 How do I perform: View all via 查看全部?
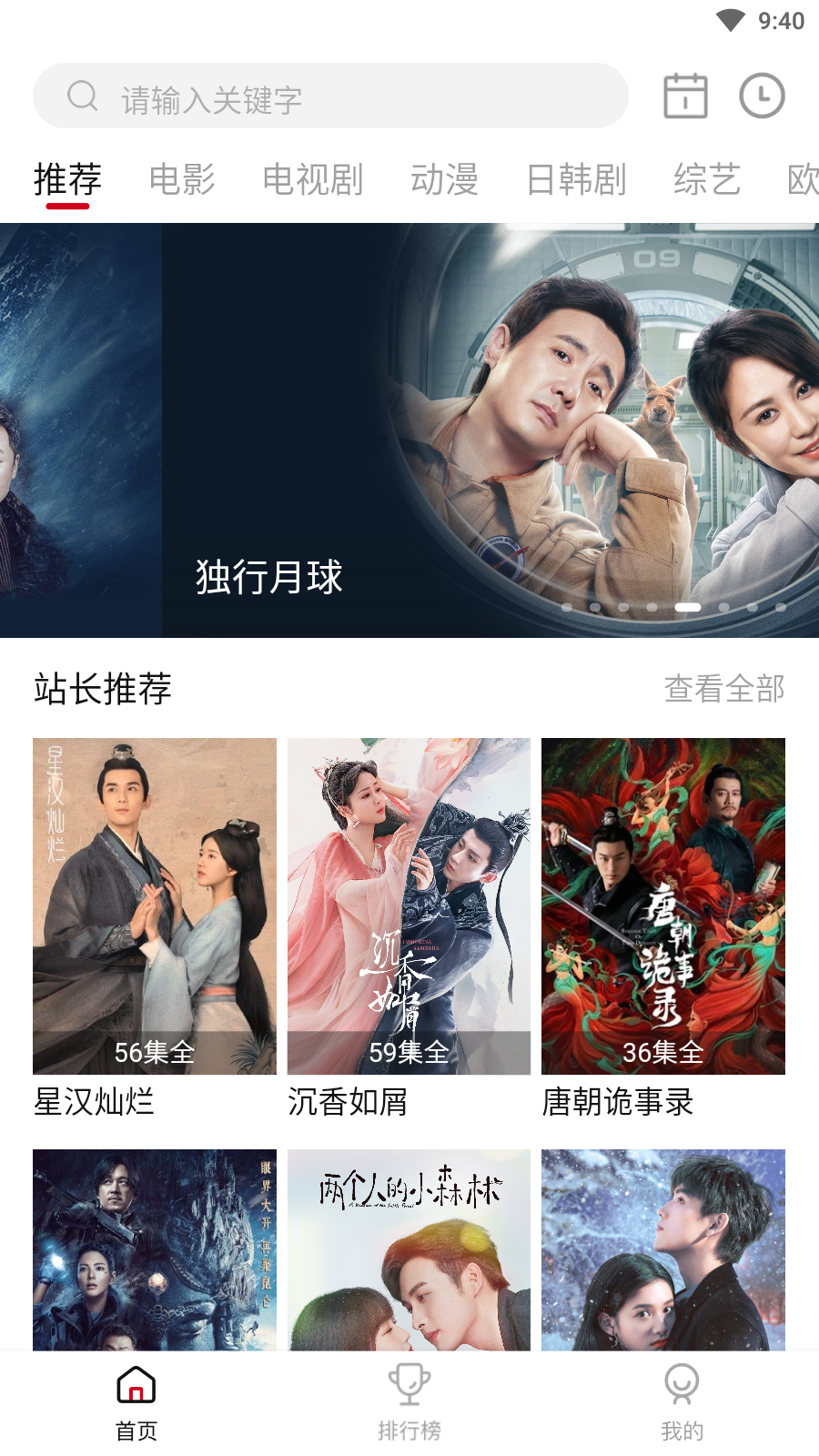point(723,689)
